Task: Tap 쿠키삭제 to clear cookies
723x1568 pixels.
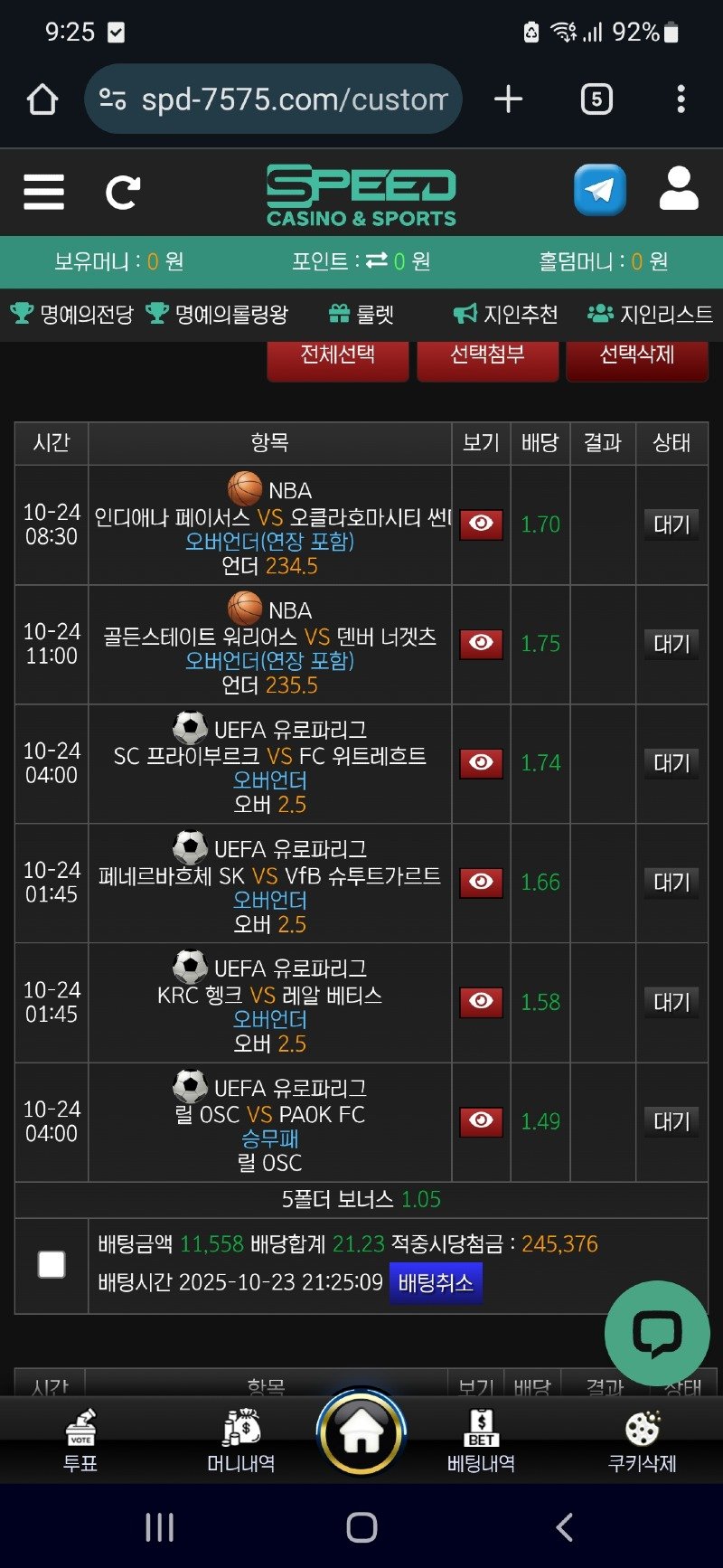Action: (642, 1440)
